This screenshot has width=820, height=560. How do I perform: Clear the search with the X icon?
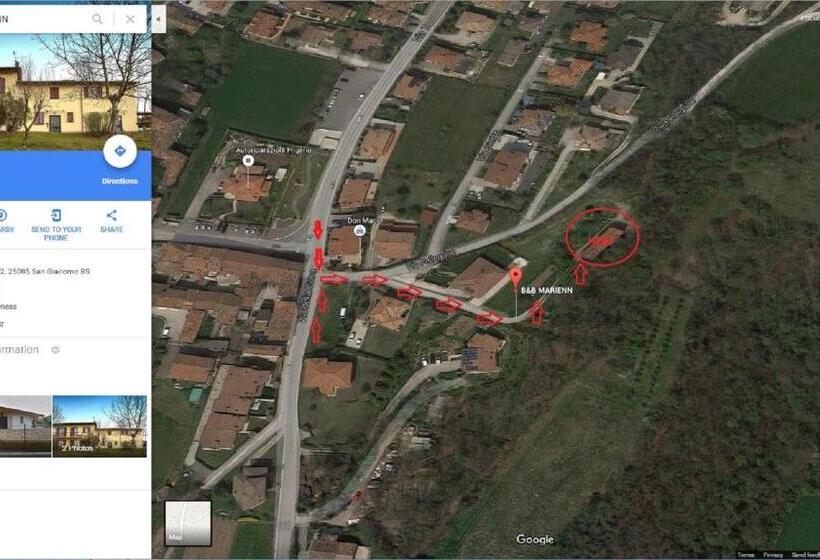pos(130,19)
